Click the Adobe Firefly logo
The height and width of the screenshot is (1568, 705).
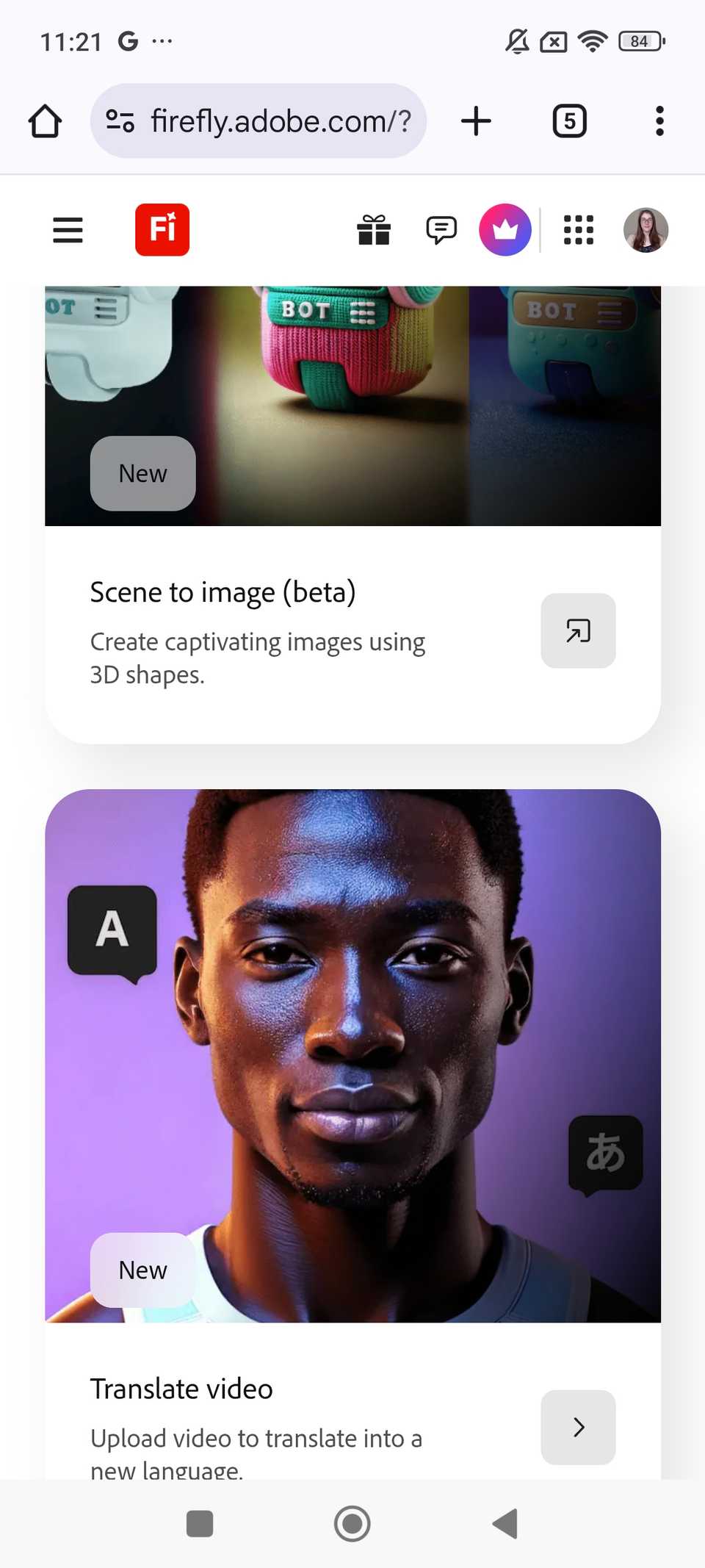point(162,230)
